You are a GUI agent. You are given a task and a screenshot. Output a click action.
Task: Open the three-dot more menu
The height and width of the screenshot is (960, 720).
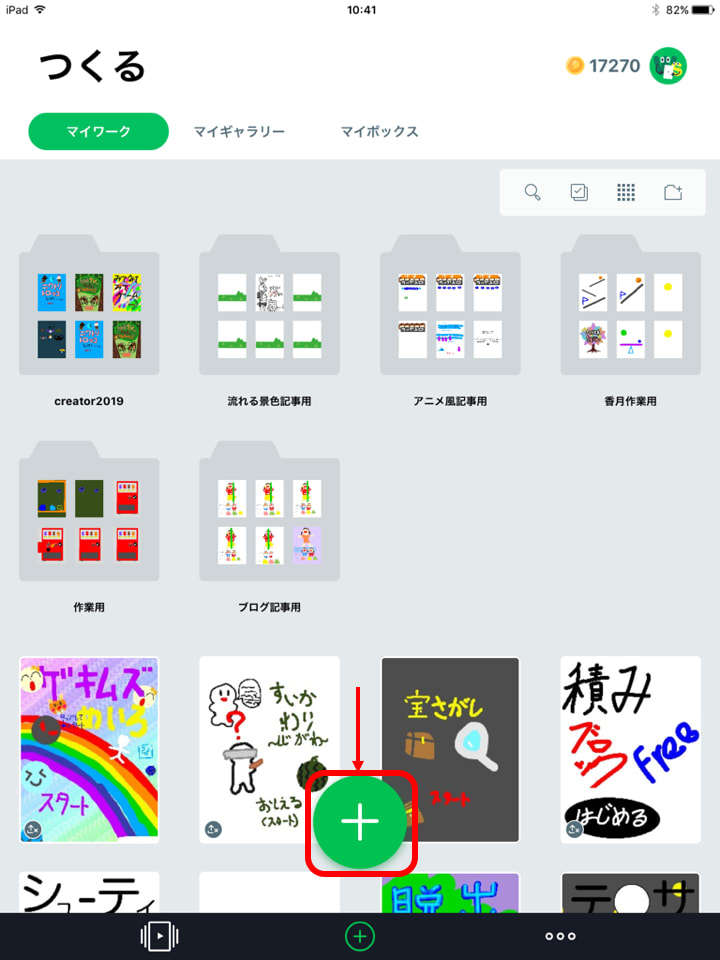click(x=560, y=936)
